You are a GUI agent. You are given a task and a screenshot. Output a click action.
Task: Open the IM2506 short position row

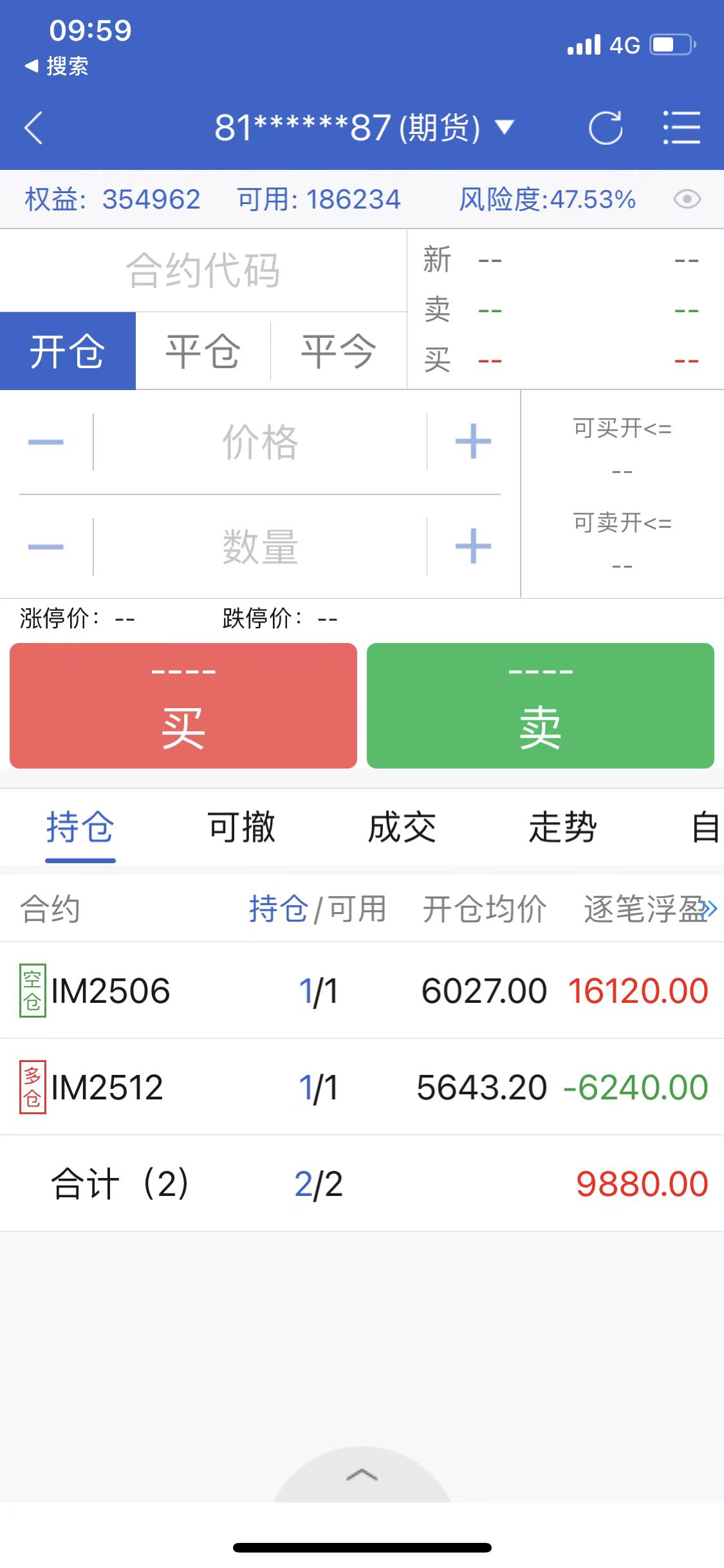coord(362,991)
